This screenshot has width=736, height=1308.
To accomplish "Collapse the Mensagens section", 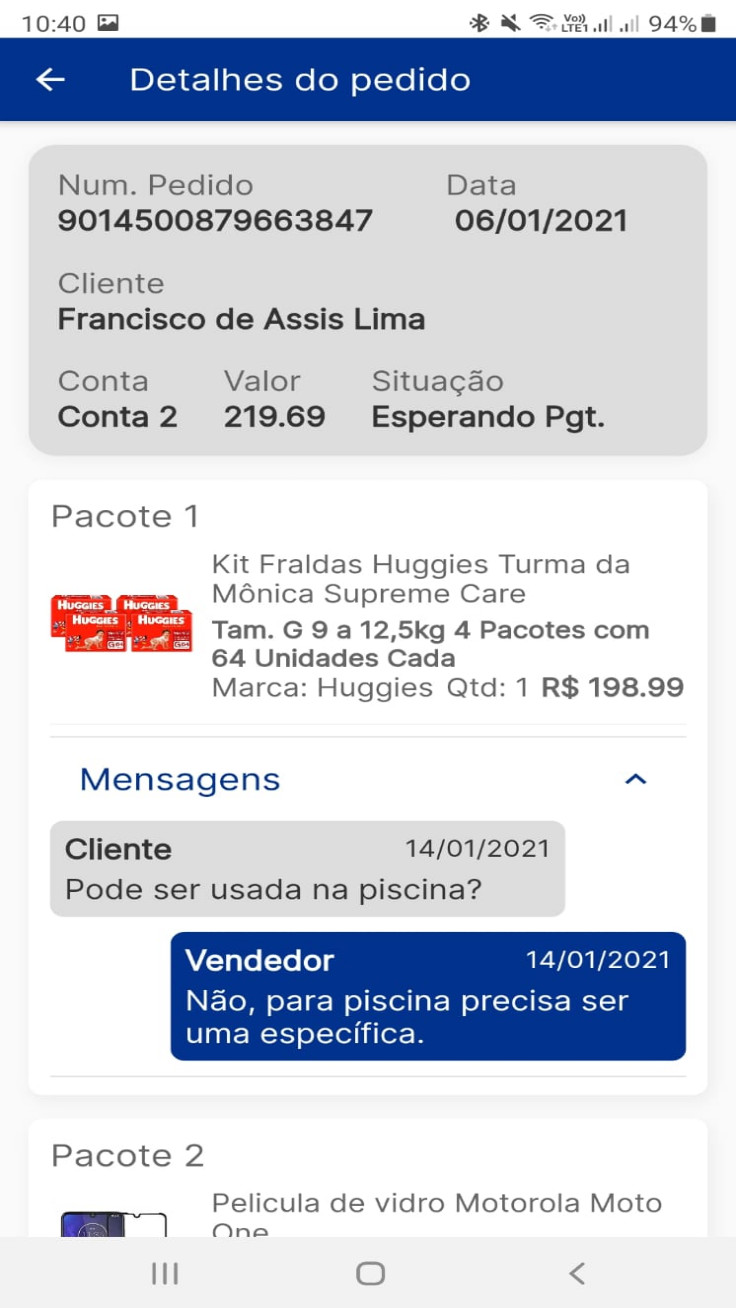I will coord(635,779).
